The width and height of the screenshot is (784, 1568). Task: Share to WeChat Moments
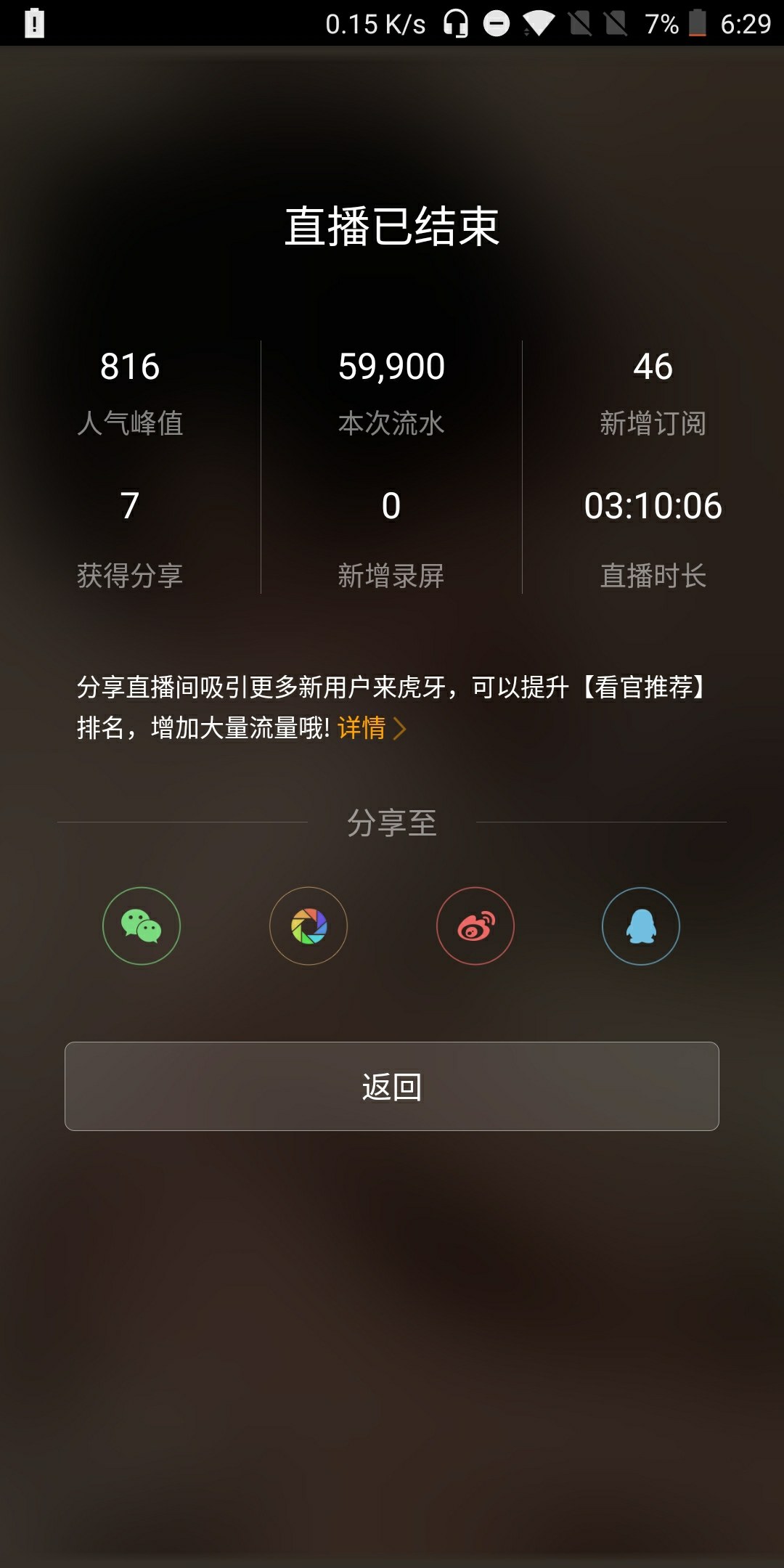(x=309, y=926)
